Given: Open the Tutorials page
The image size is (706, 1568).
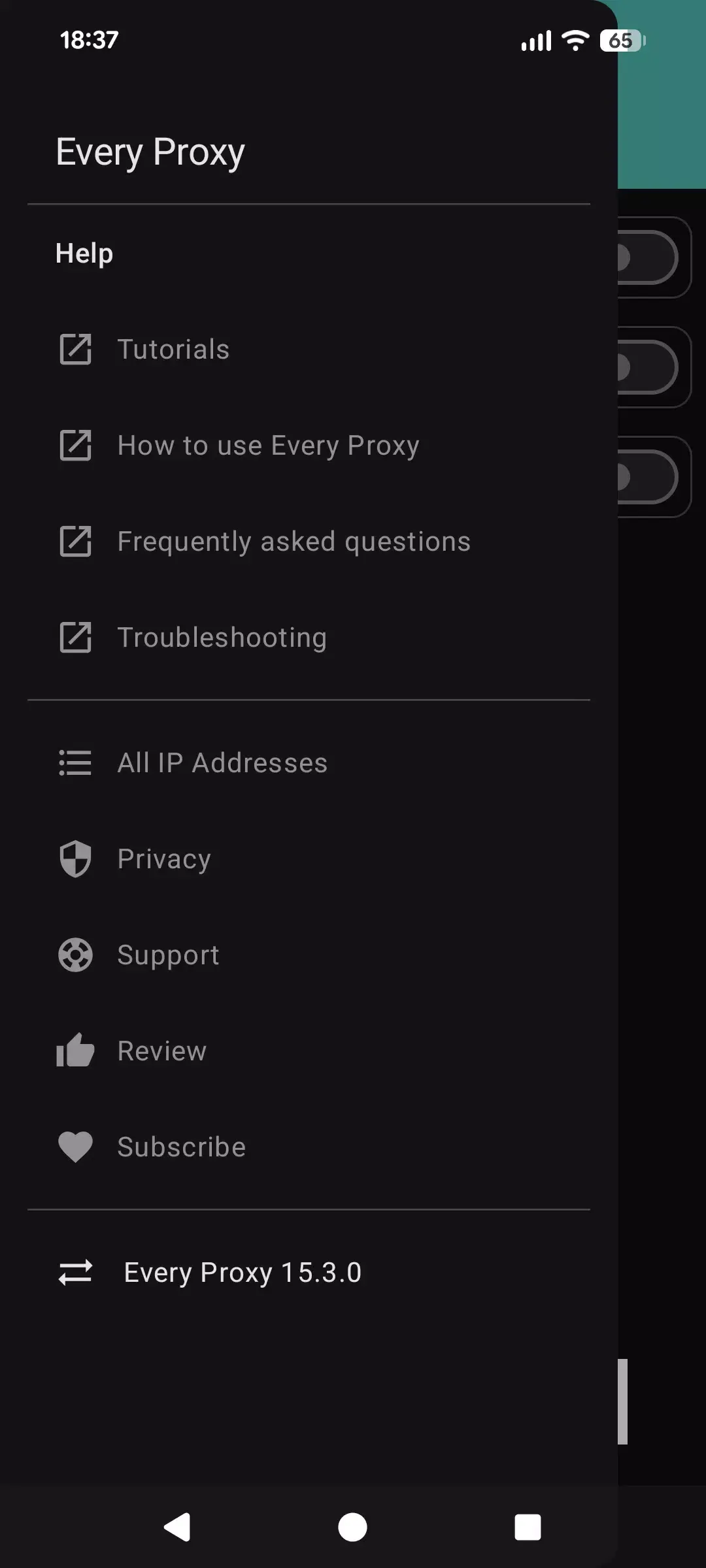Looking at the screenshot, I should click(x=173, y=349).
